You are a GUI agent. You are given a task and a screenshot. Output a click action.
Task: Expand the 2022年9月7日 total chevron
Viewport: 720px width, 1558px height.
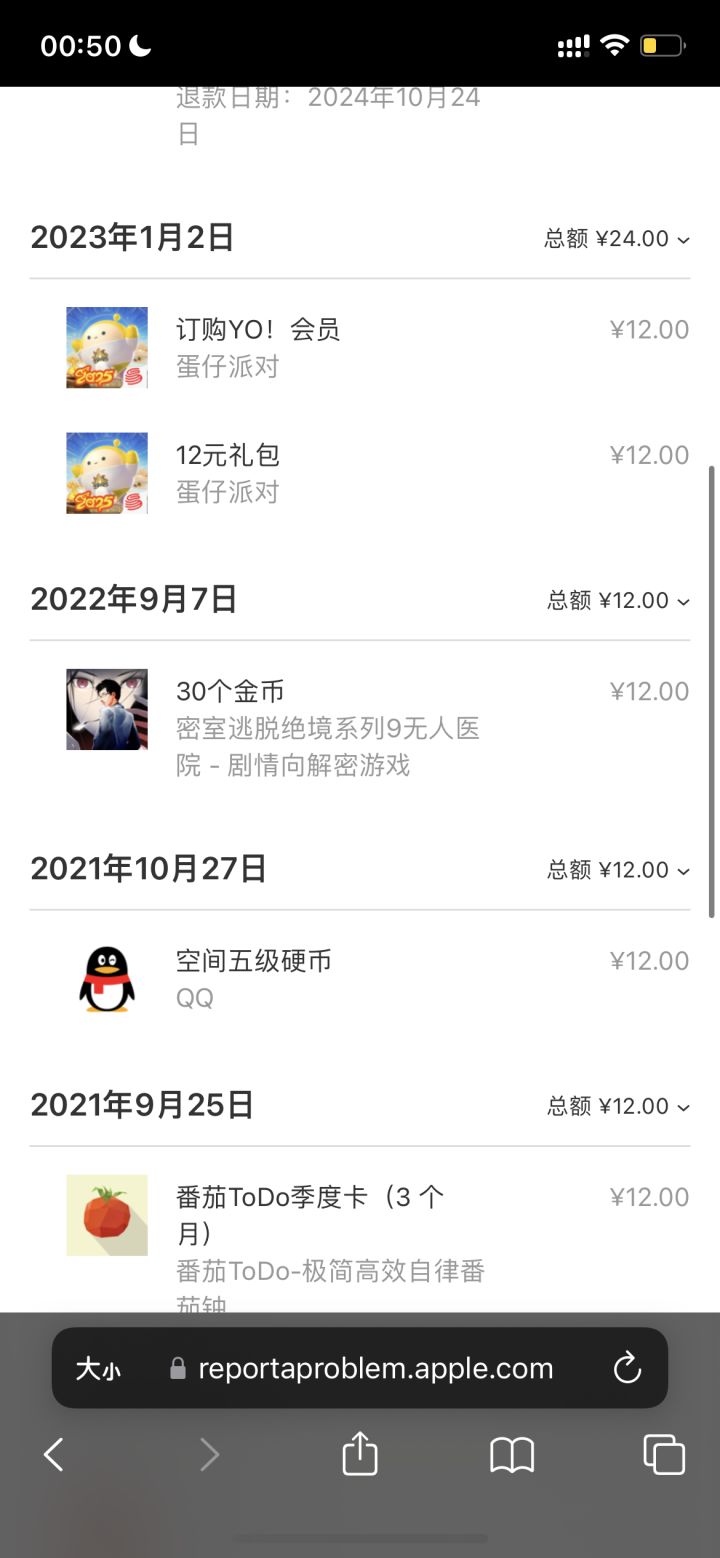click(x=683, y=602)
